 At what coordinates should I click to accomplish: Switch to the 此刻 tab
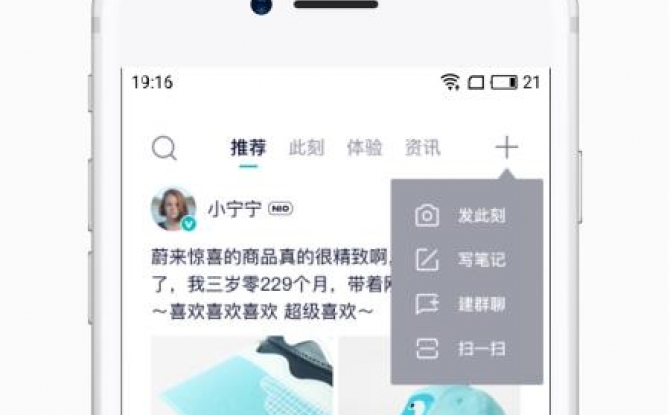pos(306,148)
